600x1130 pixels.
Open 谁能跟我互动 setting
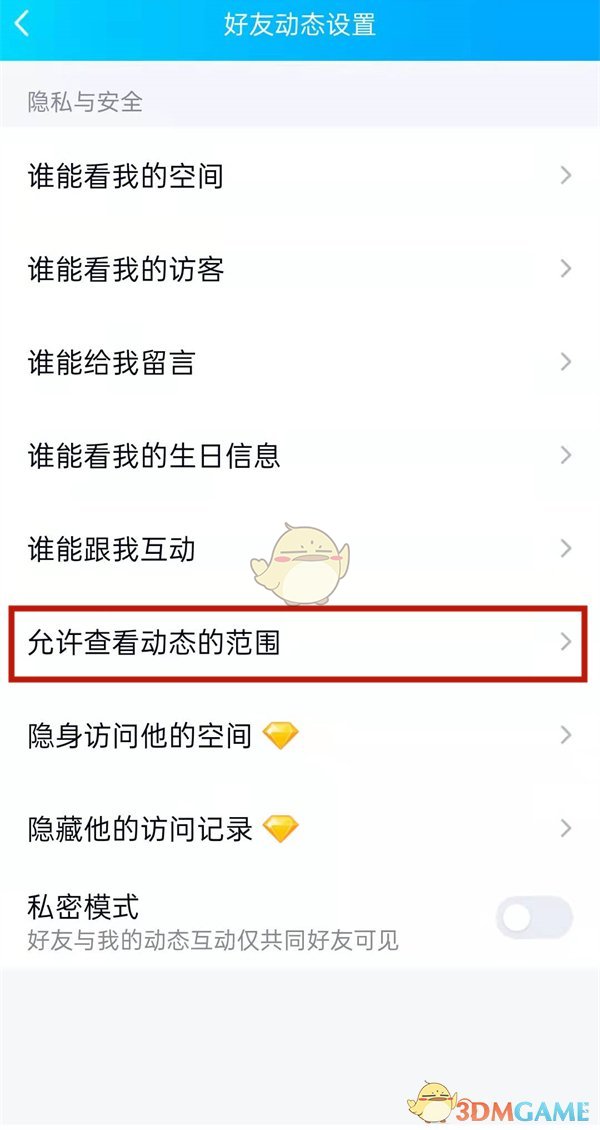coord(298,549)
